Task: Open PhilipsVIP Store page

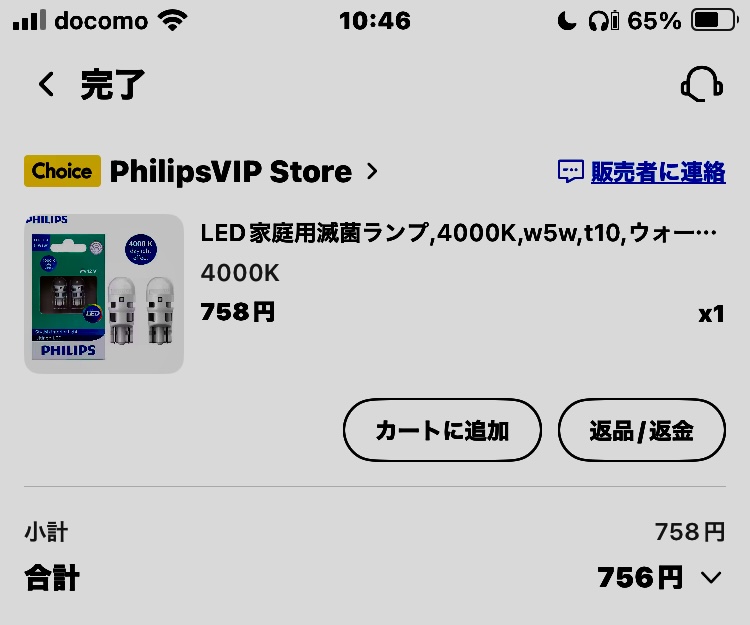Action: pos(244,171)
